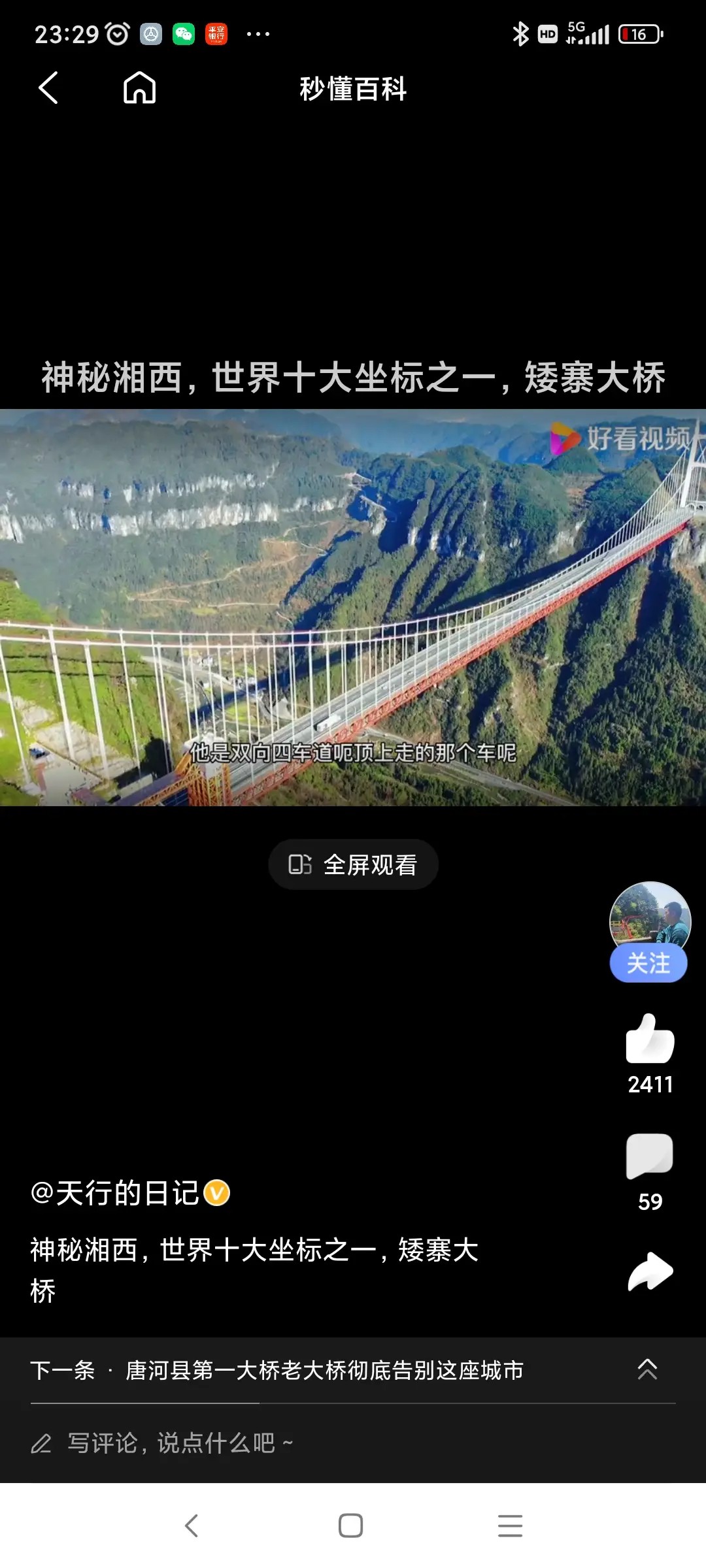This screenshot has width=706, height=1568.
Task: Open author profile @天行的日记
Action: coord(115,1193)
